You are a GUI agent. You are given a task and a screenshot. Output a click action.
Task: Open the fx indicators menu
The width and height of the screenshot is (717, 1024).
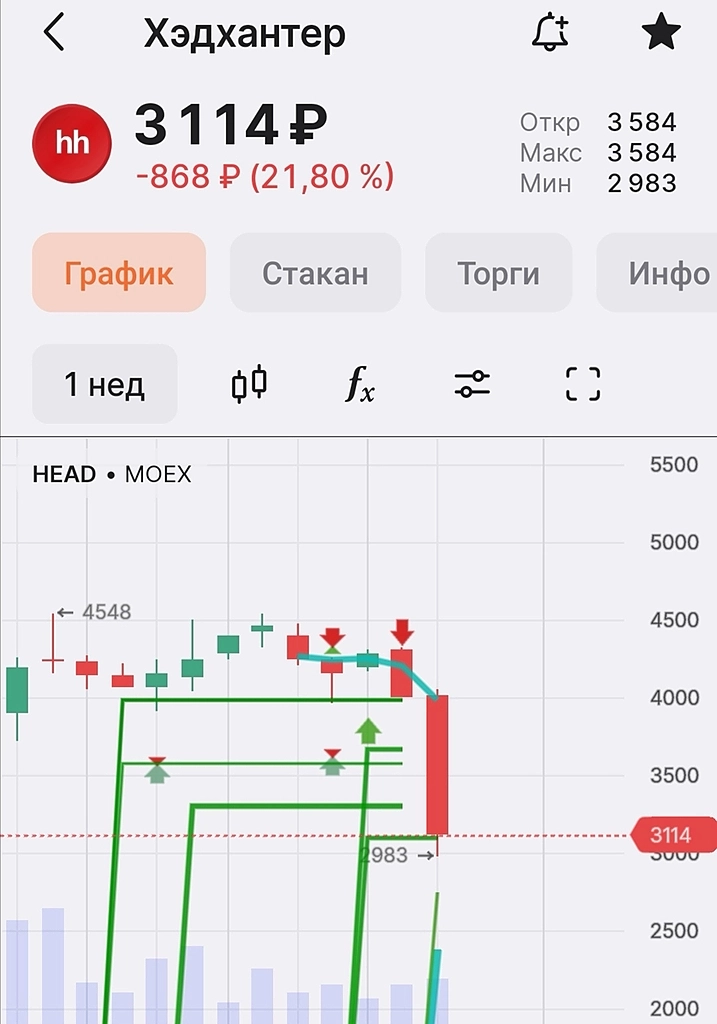pyautogui.click(x=360, y=384)
